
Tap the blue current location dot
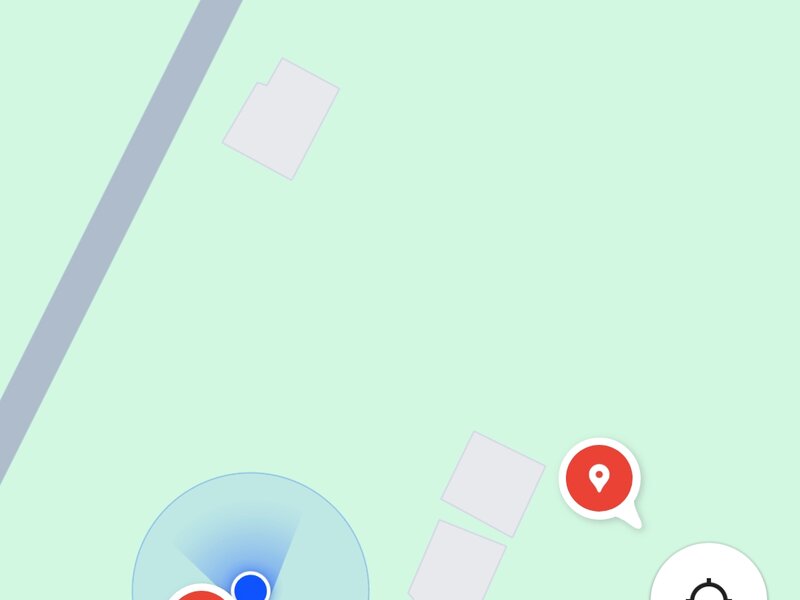coord(250,588)
